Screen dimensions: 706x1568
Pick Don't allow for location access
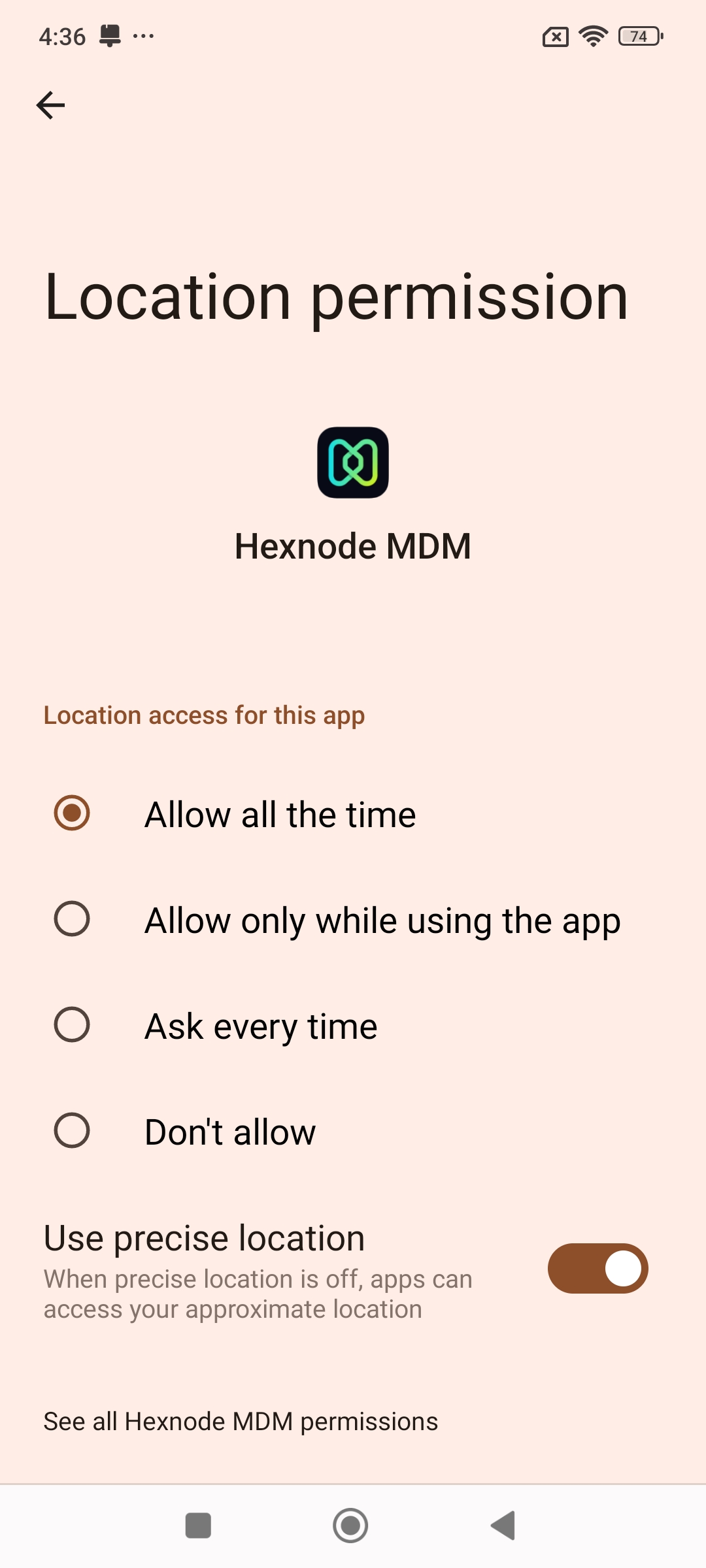tap(353, 1131)
